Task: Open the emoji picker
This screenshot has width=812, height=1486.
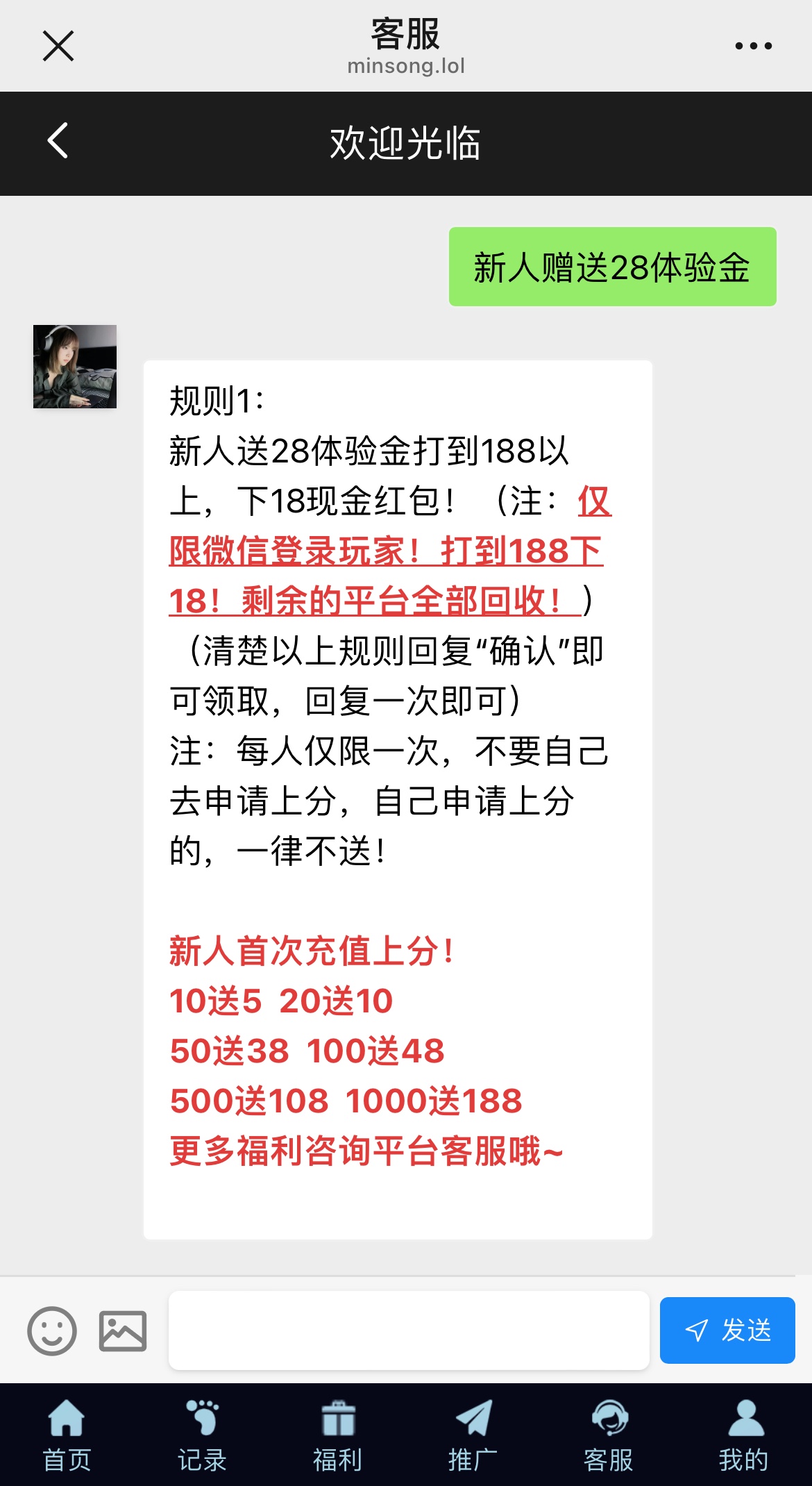Action: (52, 1330)
